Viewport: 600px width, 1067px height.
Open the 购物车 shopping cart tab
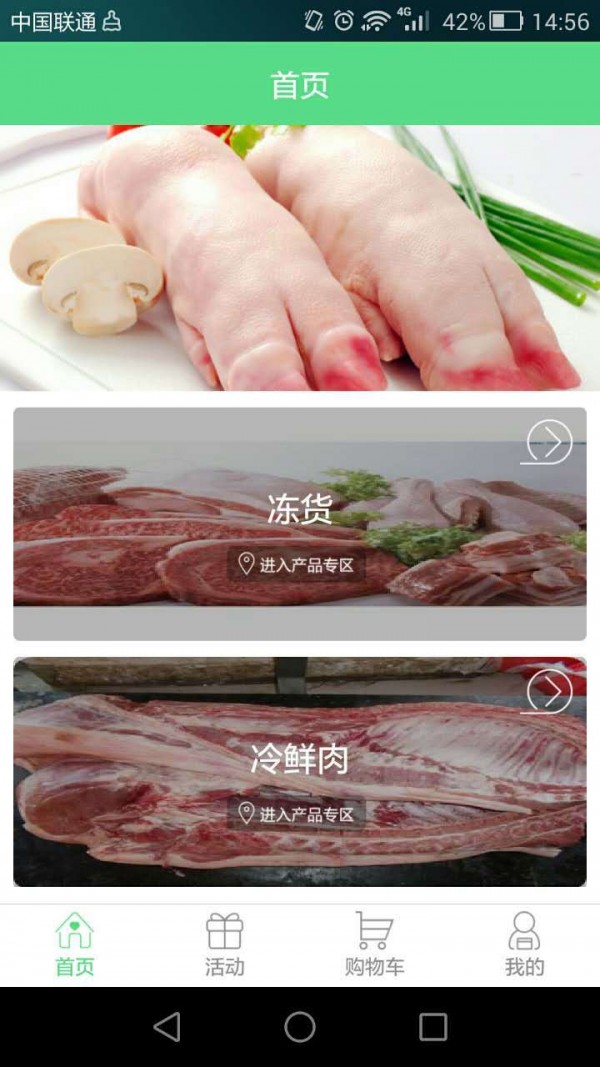tap(375, 944)
